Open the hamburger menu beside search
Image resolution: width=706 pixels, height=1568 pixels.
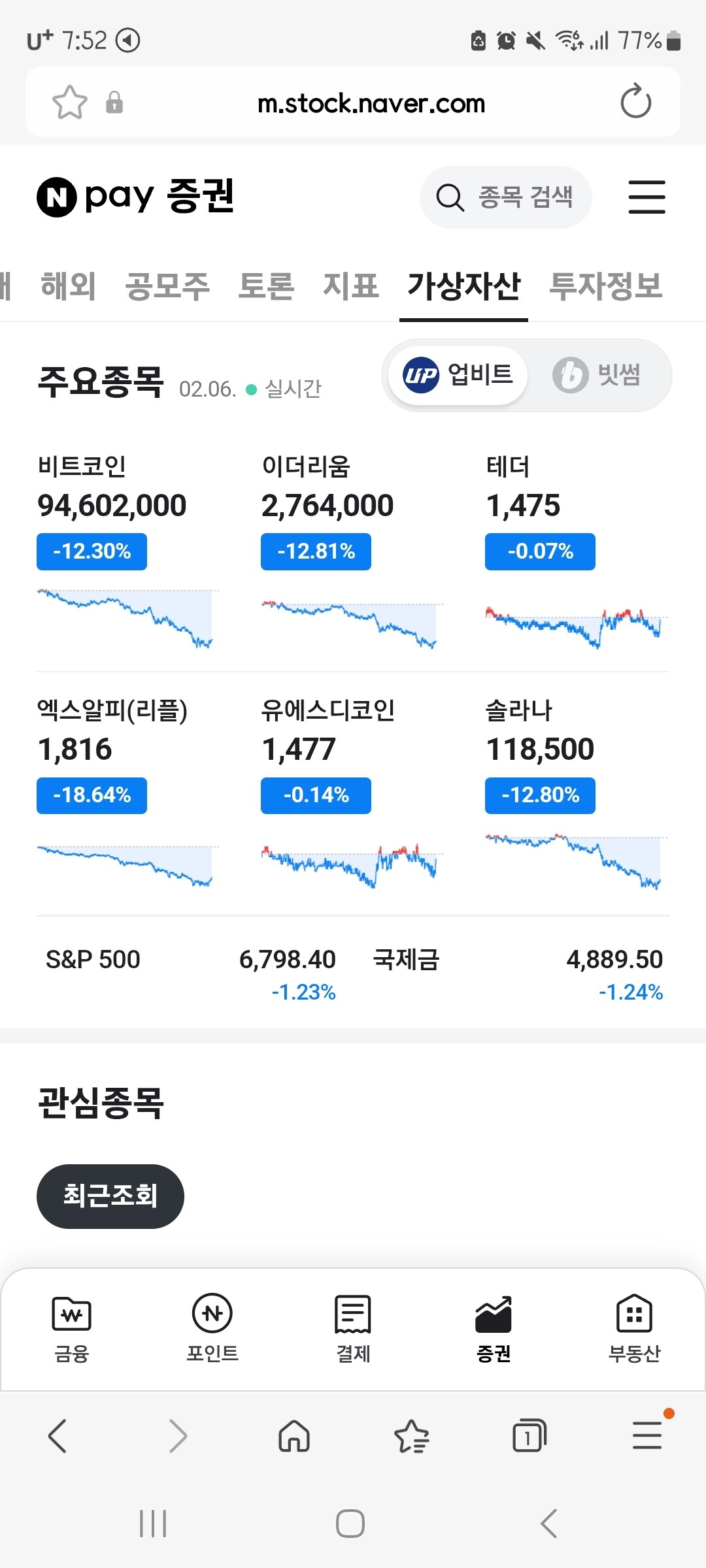point(647,197)
